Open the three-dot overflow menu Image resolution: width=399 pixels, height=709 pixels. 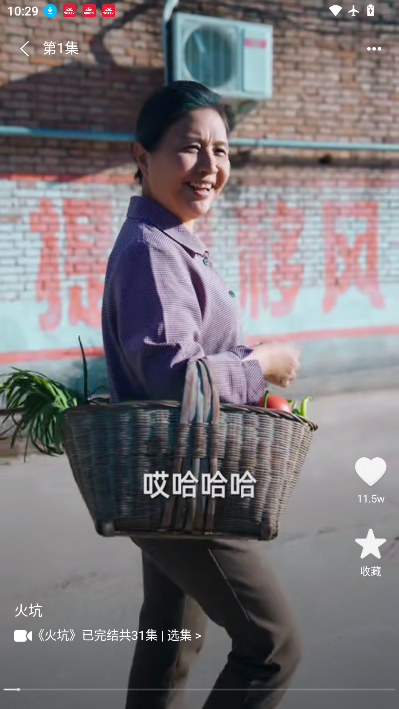374,49
